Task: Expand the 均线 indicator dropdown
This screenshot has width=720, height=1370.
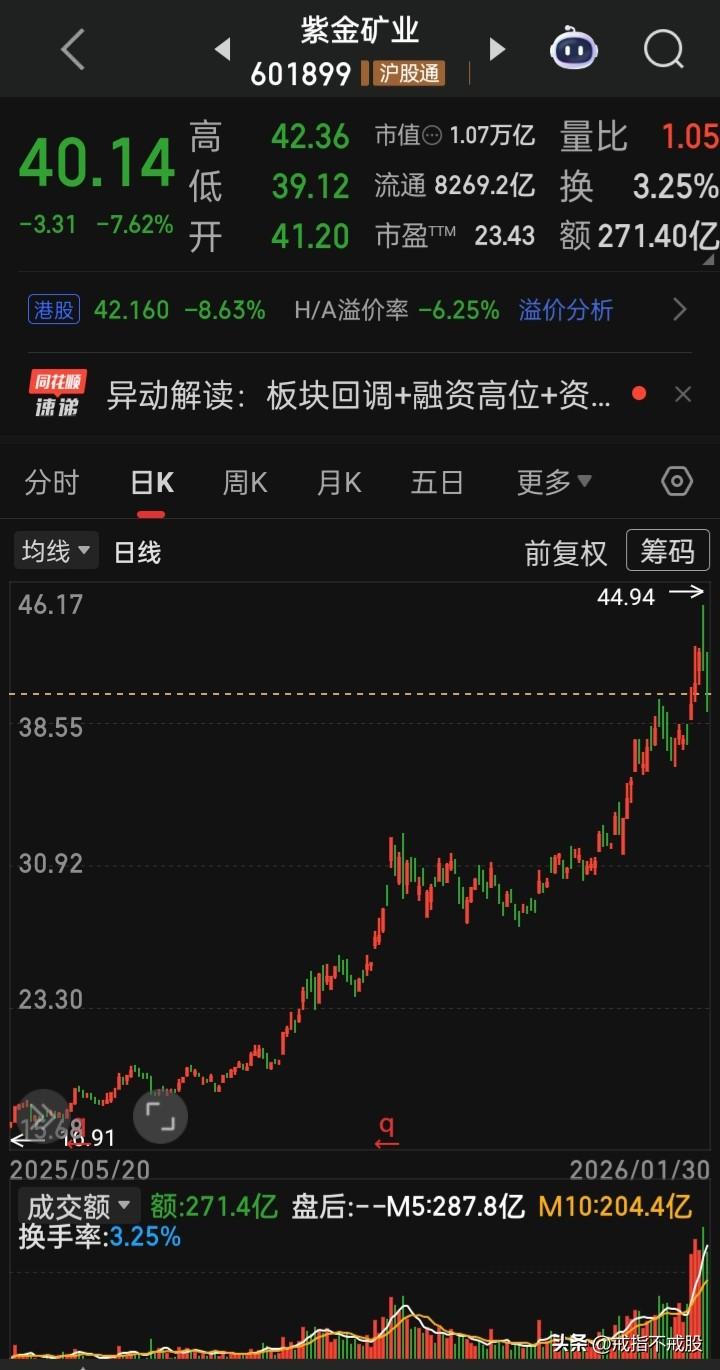Action: tap(56, 551)
